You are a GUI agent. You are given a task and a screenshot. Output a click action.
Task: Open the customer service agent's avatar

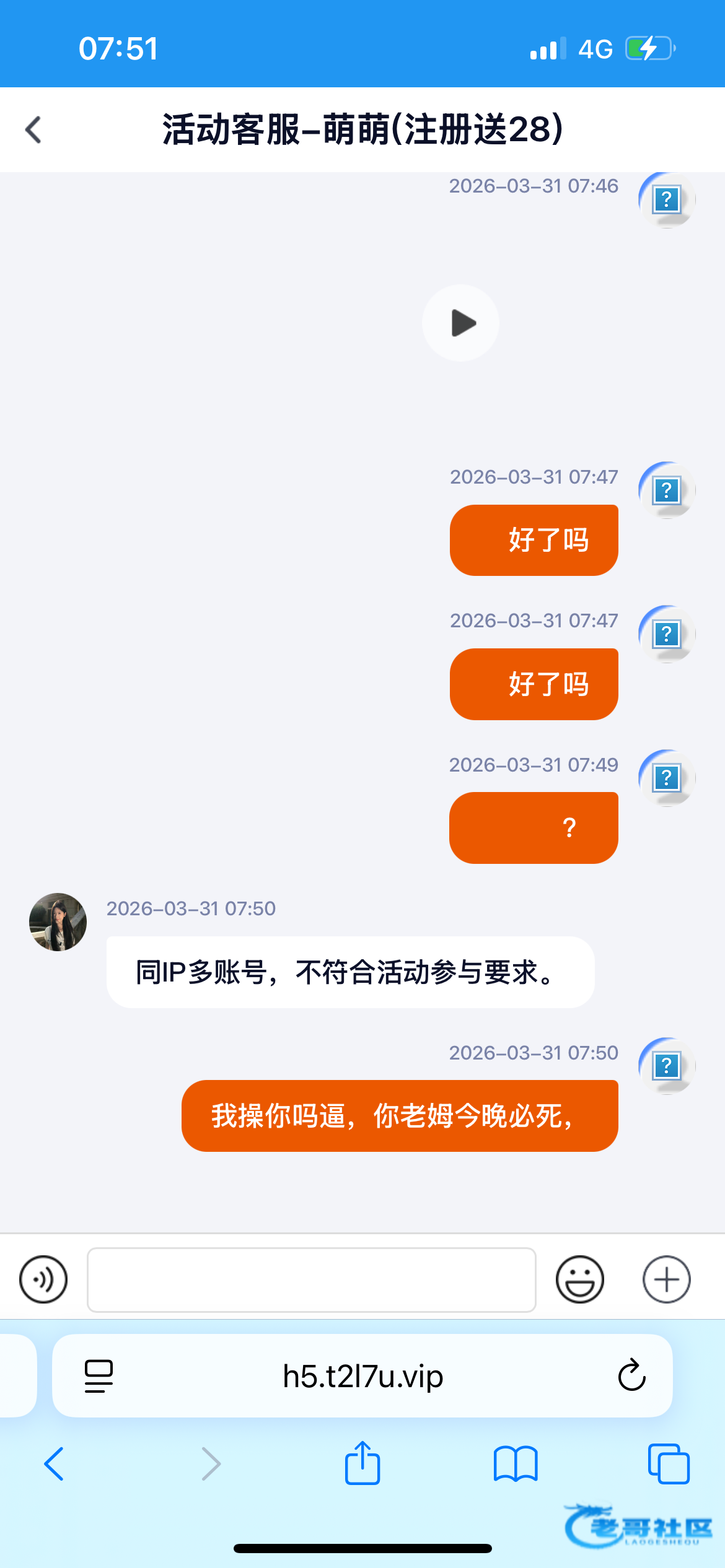coord(58,921)
